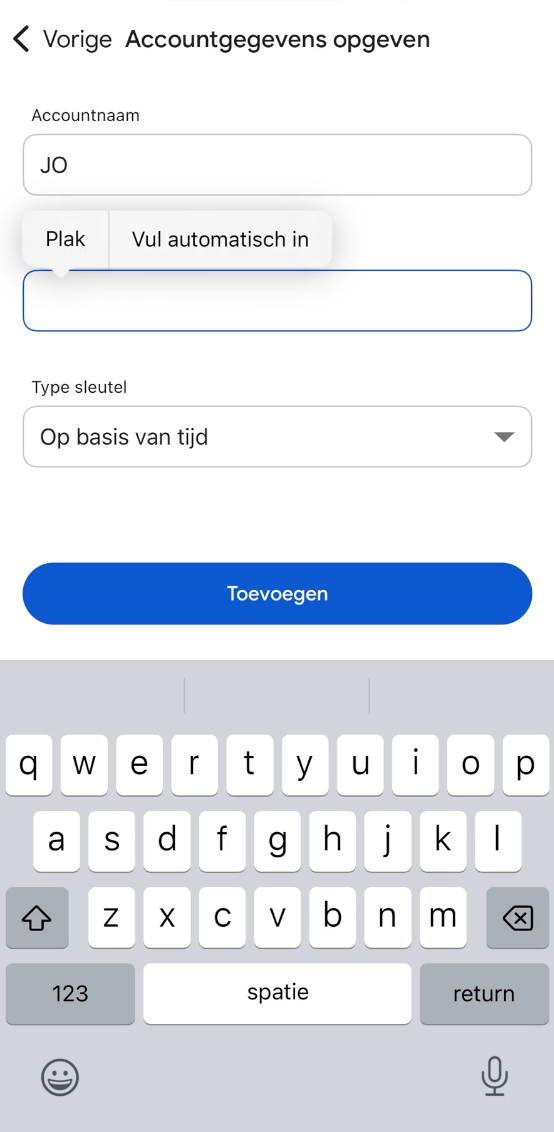
Task: Expand the Type sleutel dropdown
Action: tap(277, 437)
